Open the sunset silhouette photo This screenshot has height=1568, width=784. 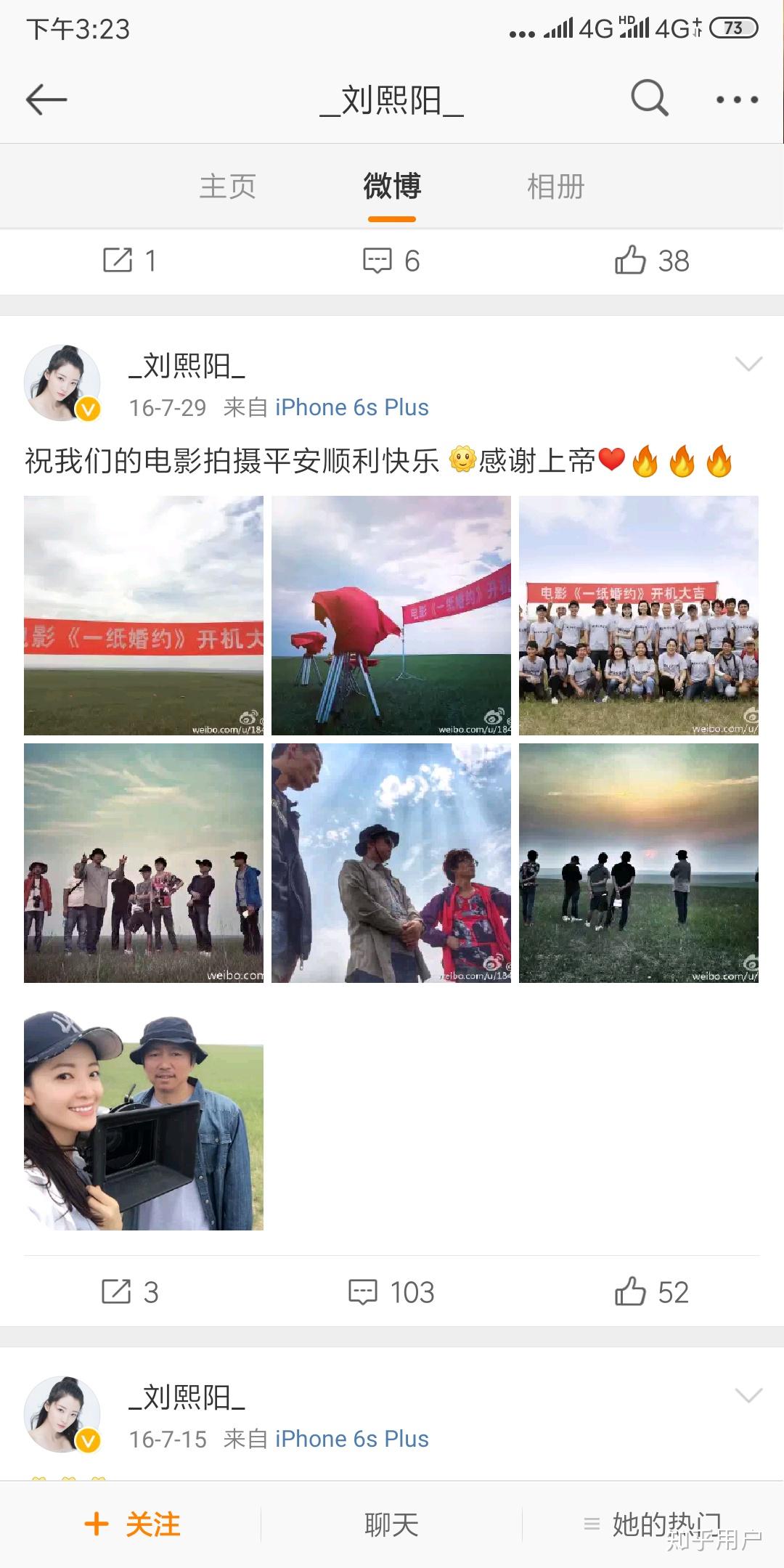pos(638,862)
